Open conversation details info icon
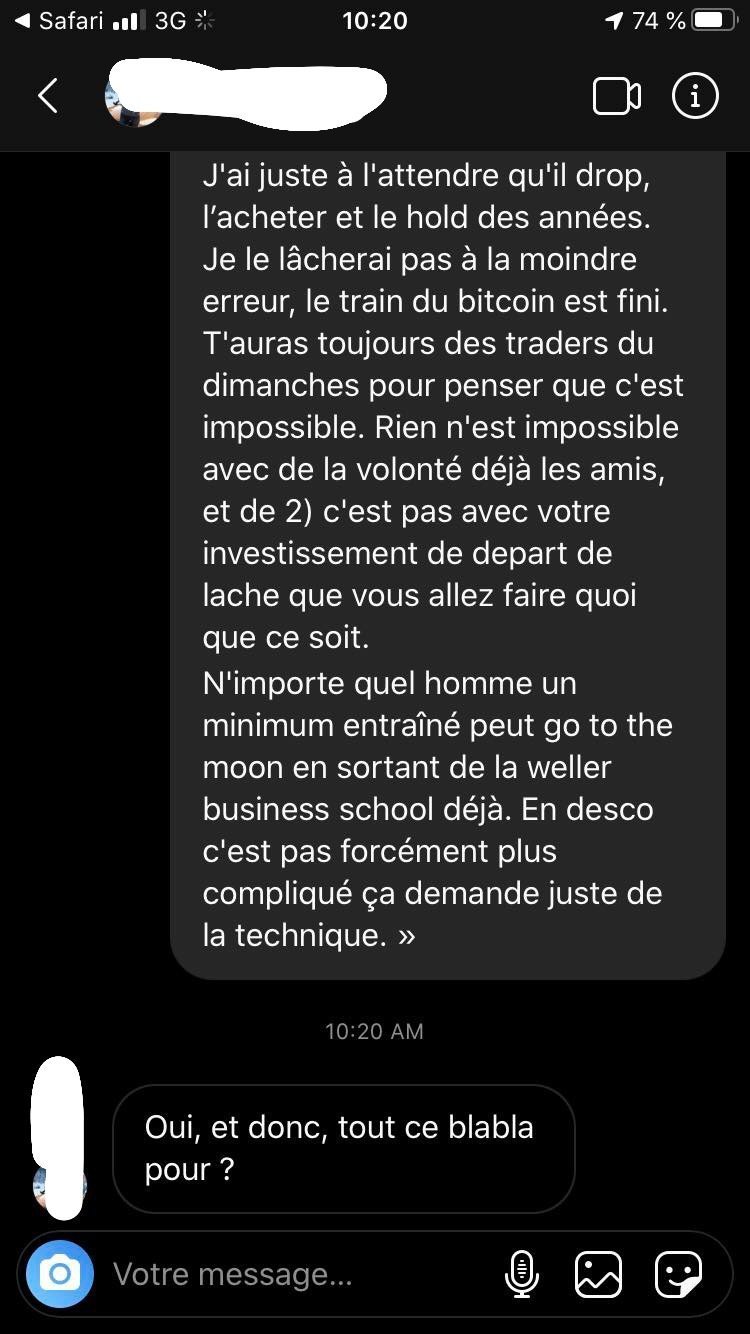This screenshot has width=750, height=1334. (696, 96)
